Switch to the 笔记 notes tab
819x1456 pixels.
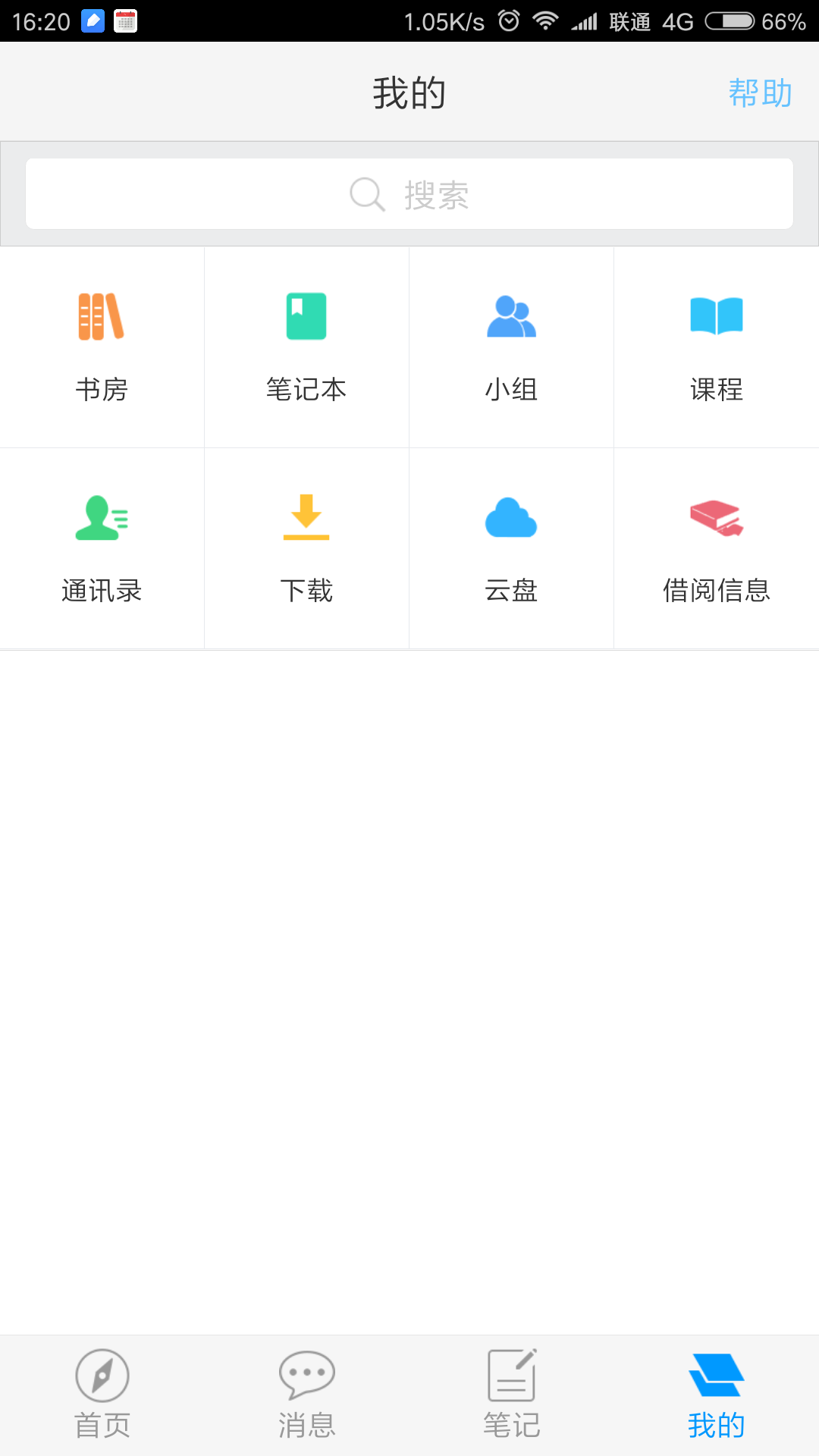512,1395
